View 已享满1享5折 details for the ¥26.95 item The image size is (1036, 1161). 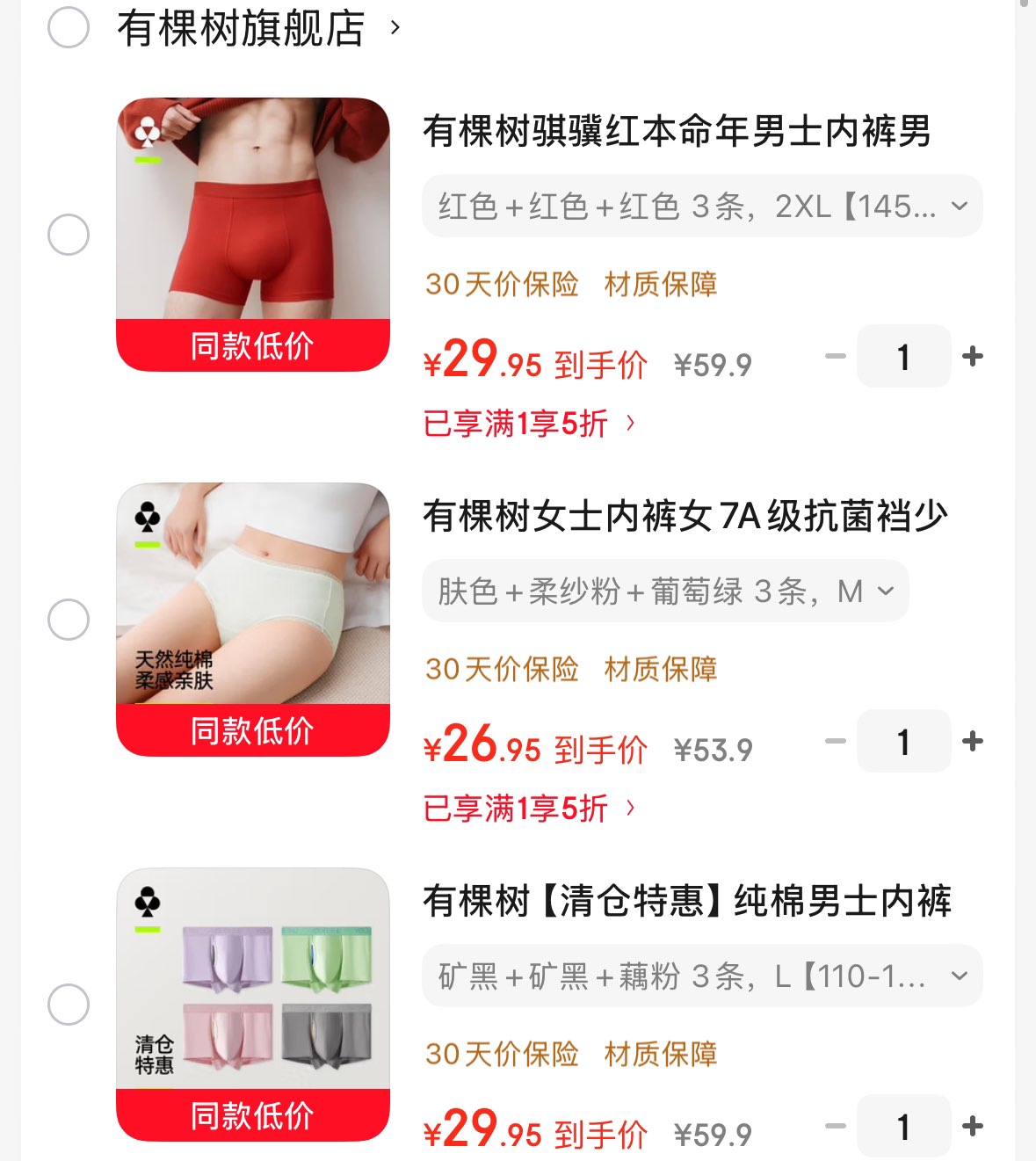[x=529, y=809]
